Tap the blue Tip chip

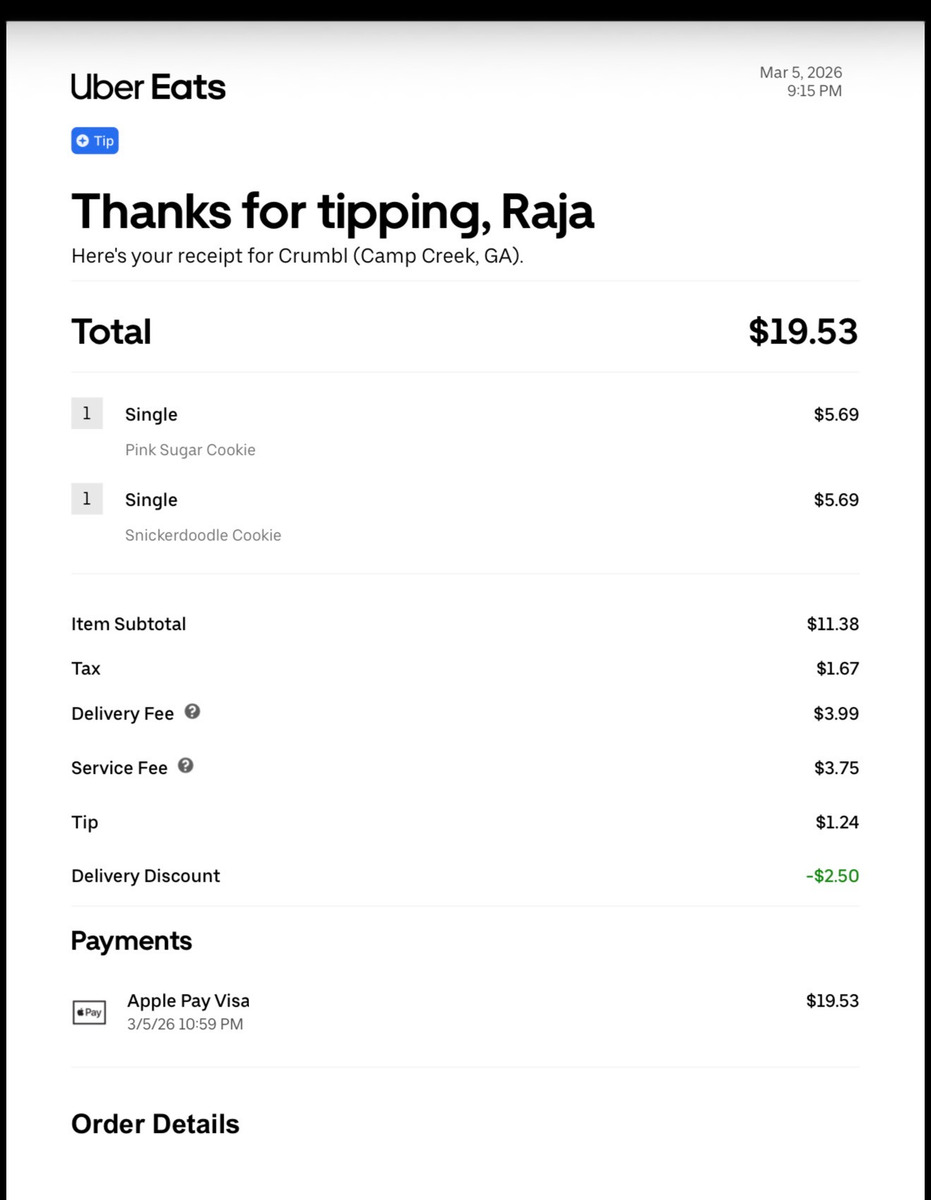(x=95, y=141)
